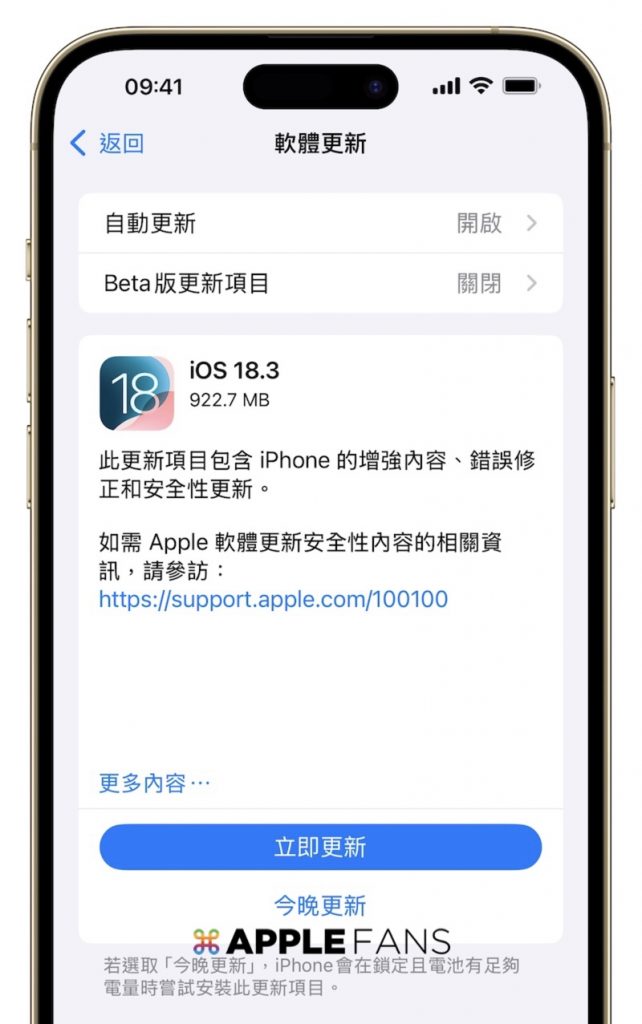The width and height of the screenshot is (642, 1024).
Task: Open the Beta版更新項目 row
Action: 320,283
